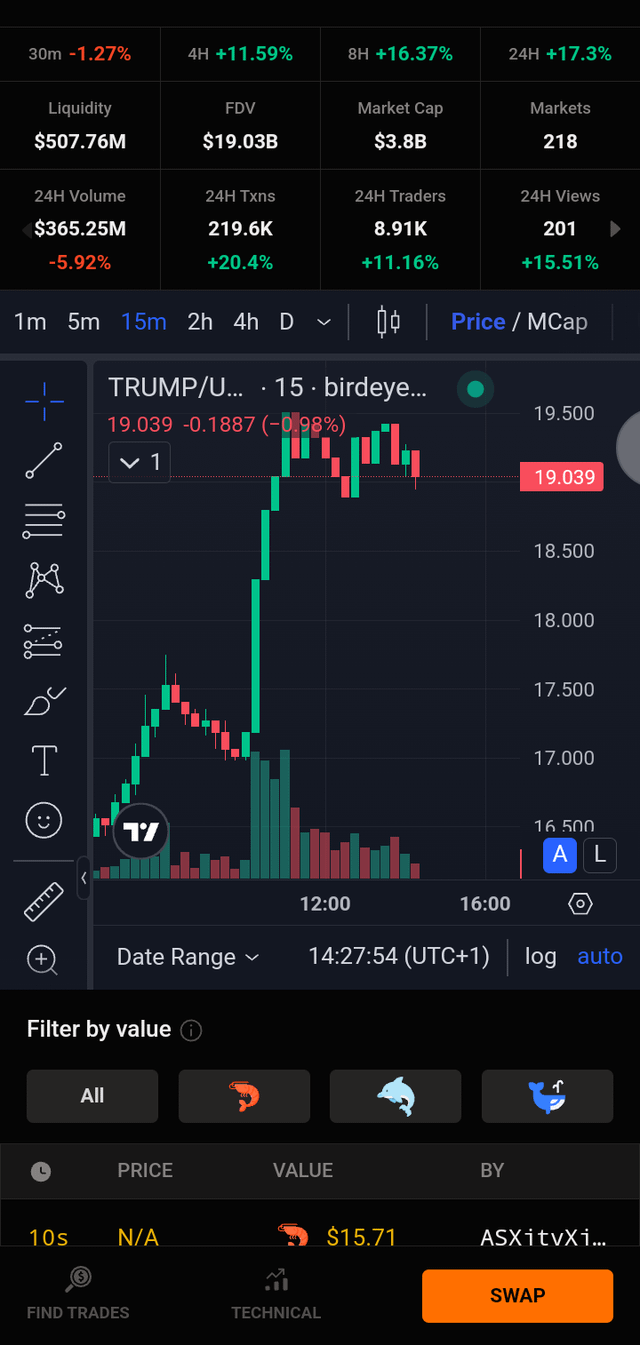Select the 4h chart interval
Screen dimensions: 640x1345
tap(246, 322)
